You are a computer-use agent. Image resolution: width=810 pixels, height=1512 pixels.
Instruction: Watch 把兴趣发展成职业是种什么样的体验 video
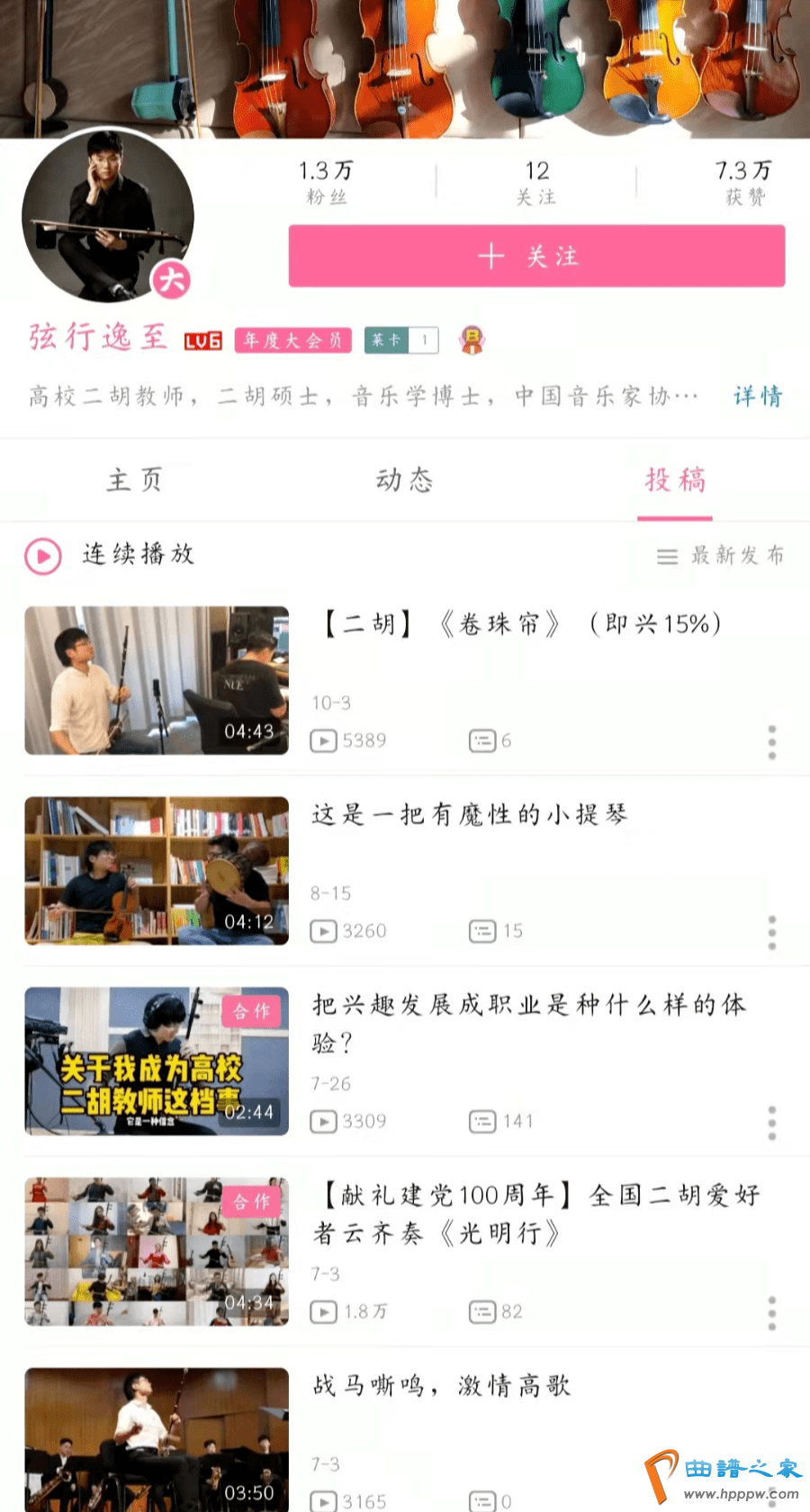tap(157, 1061)
